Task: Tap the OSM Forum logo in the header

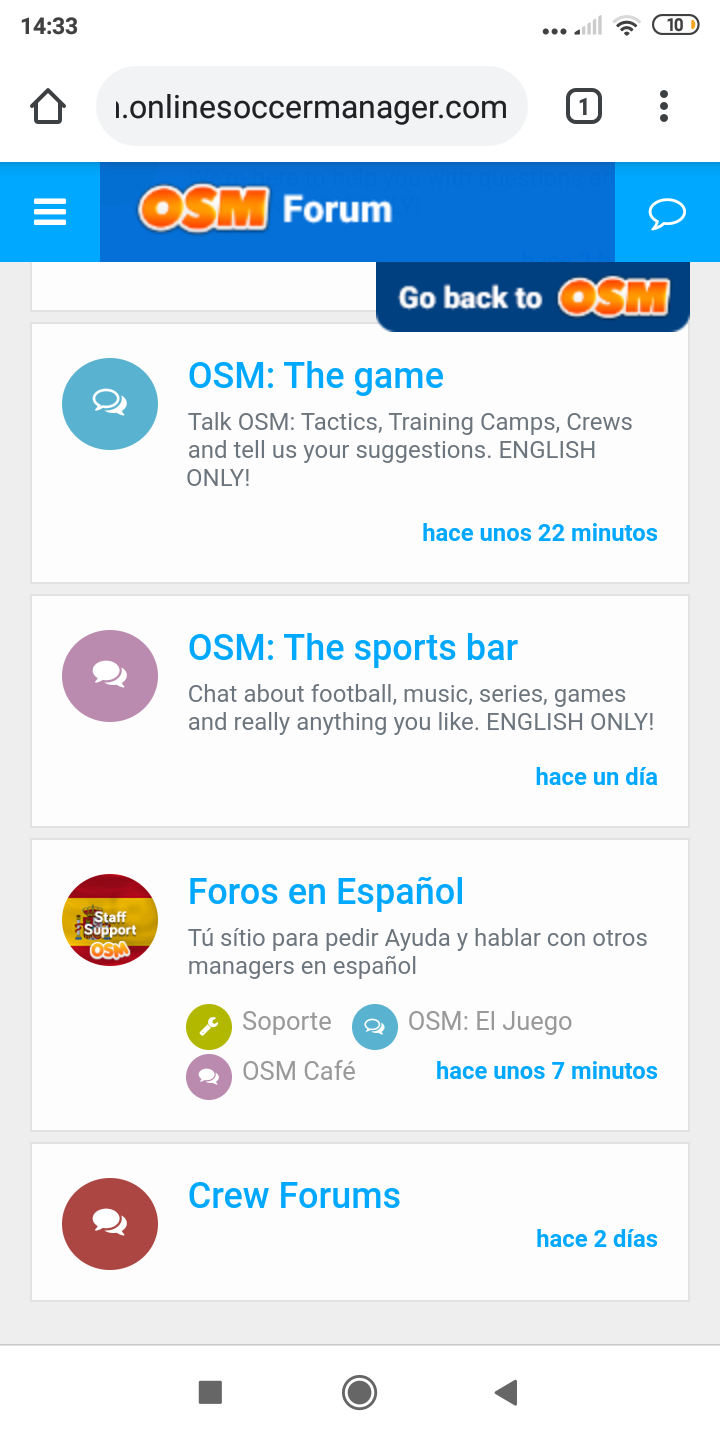Action: click(x=266, y=209)
